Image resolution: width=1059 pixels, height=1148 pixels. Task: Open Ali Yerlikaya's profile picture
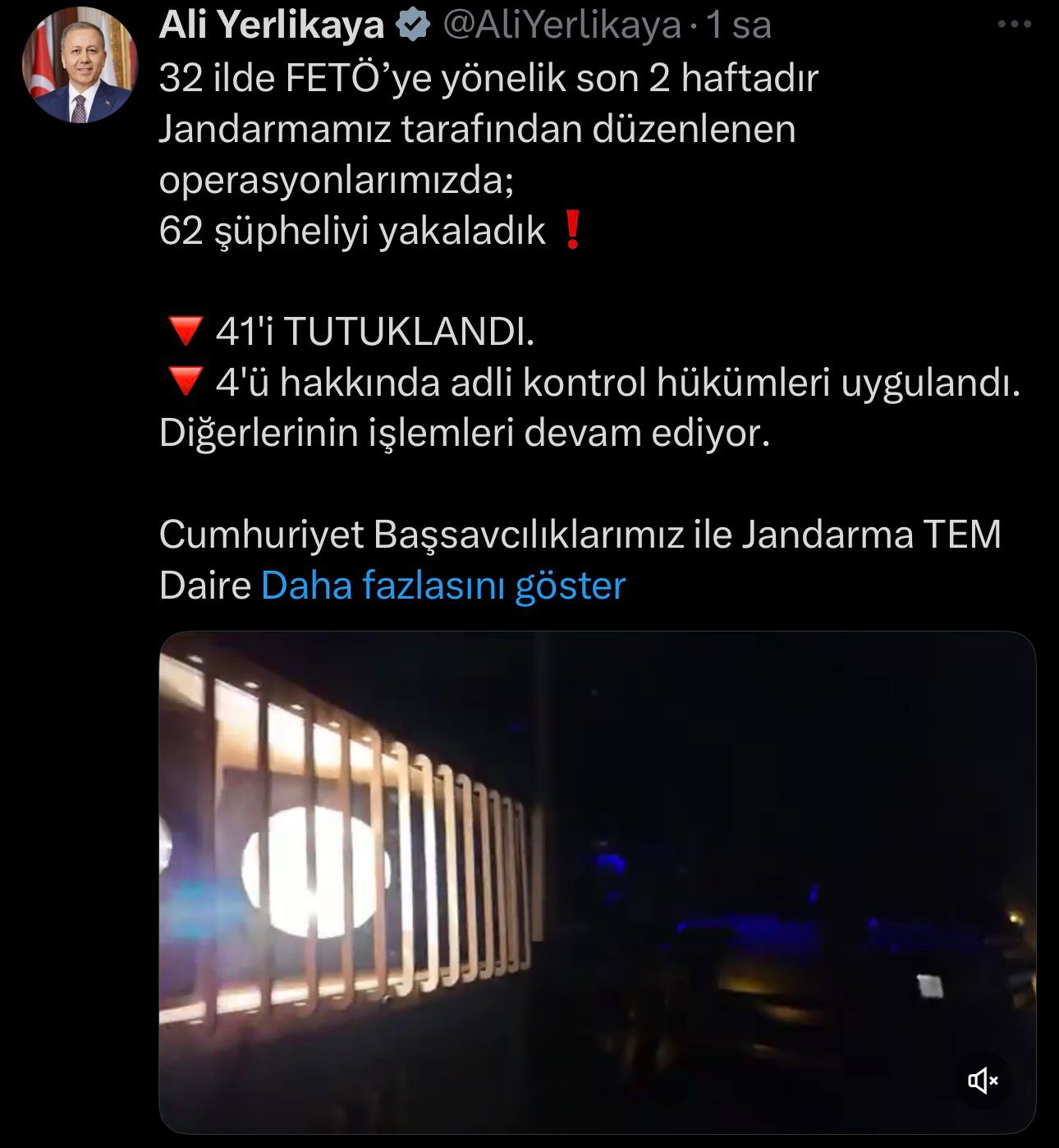(x=80, y=67)
